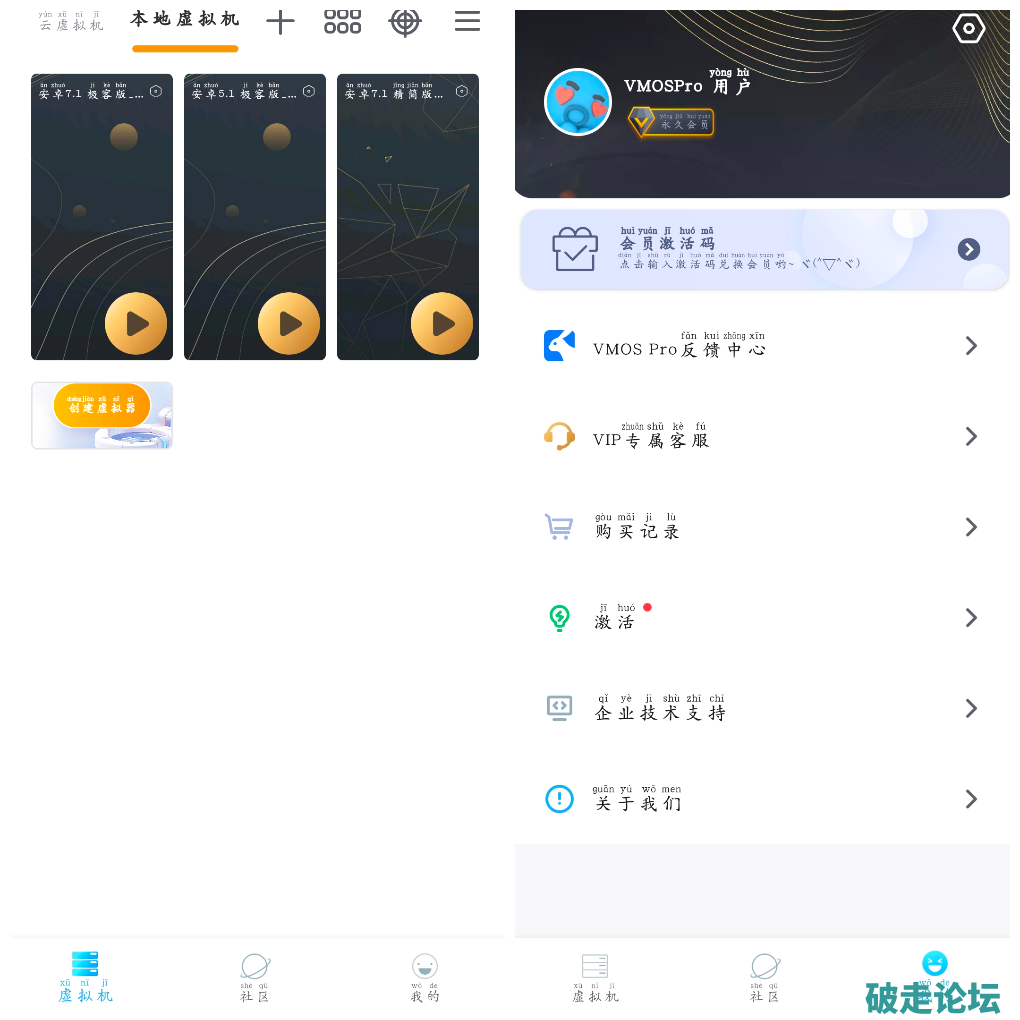Switch to grid layout view icon
Image resolution: width=1020 pixels, height=1020 pixels.
[342, 22]
